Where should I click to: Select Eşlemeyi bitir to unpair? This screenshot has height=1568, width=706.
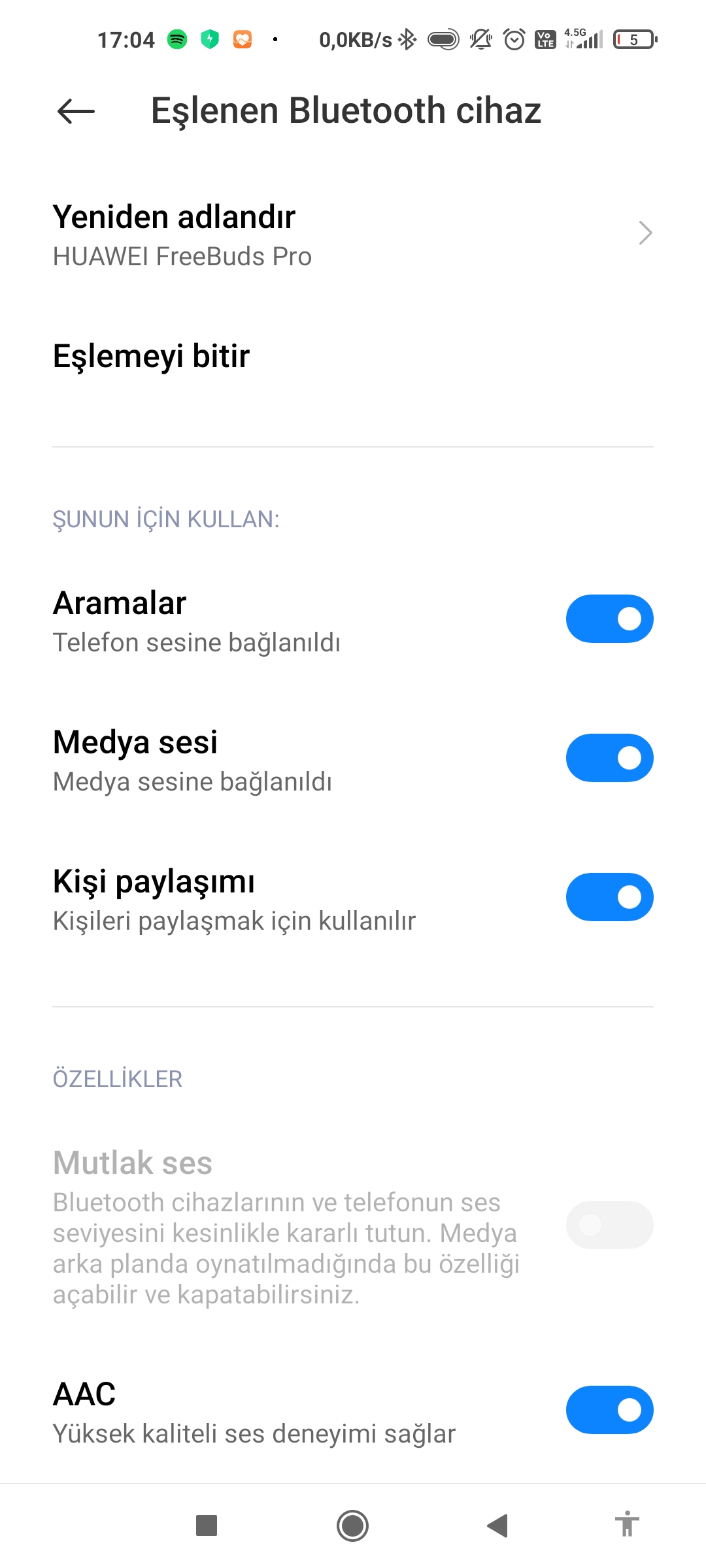tap(353, 356)
